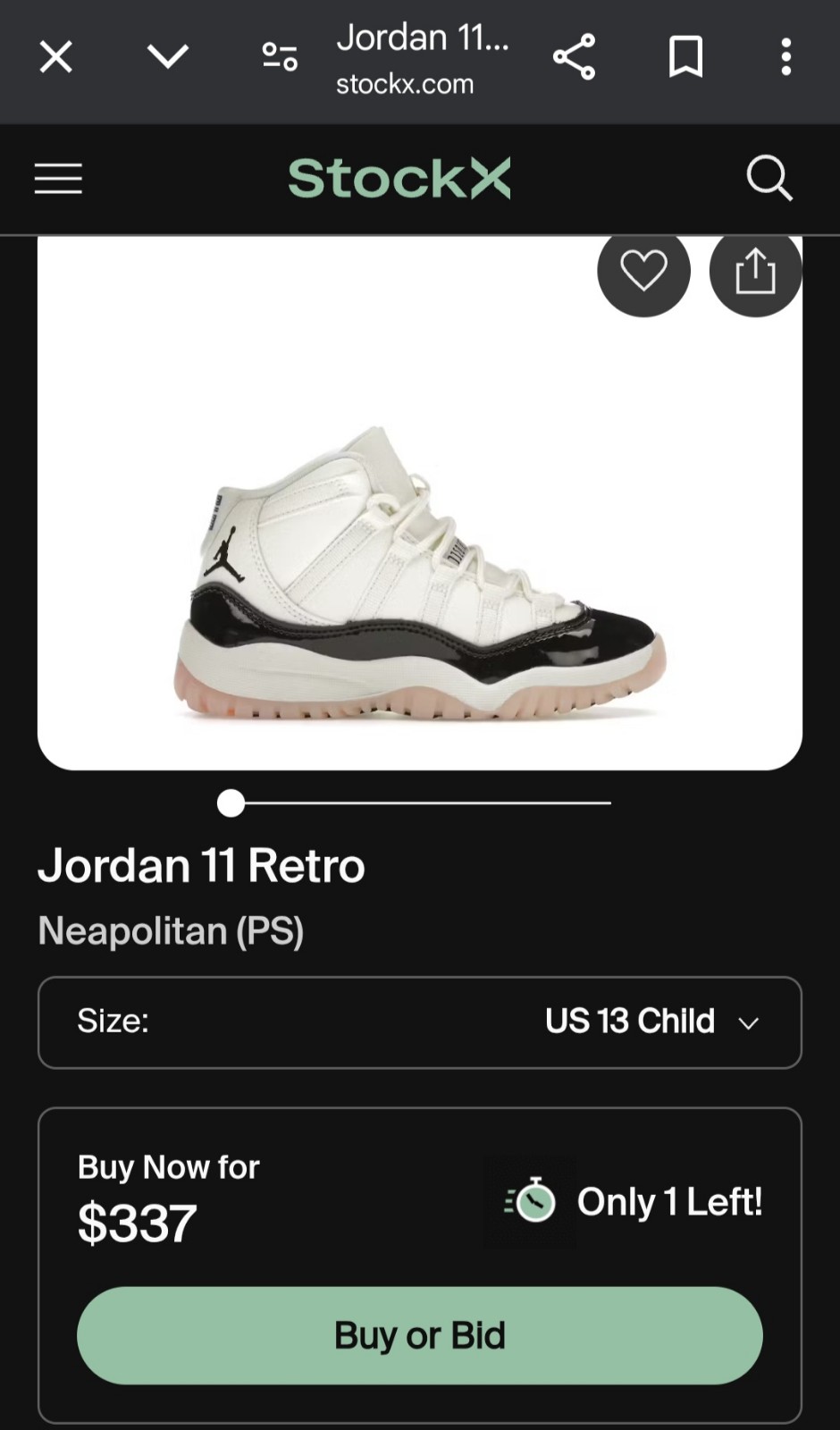
Task: Open the StockX hamburger menu
Action: point(58,179)
